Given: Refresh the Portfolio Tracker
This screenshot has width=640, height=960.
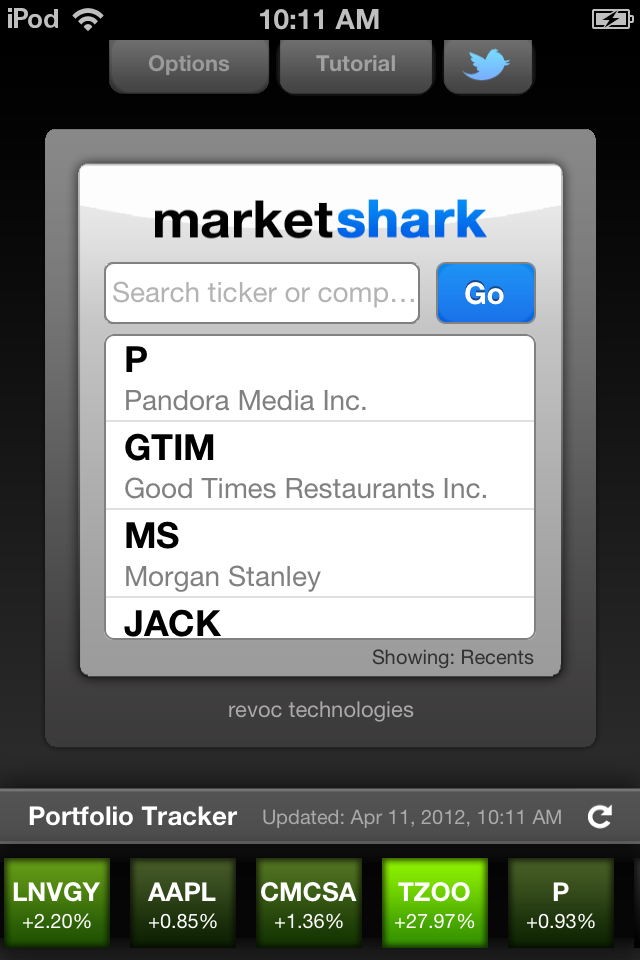Looking at the screenshot, I should [x=599, y=817].
